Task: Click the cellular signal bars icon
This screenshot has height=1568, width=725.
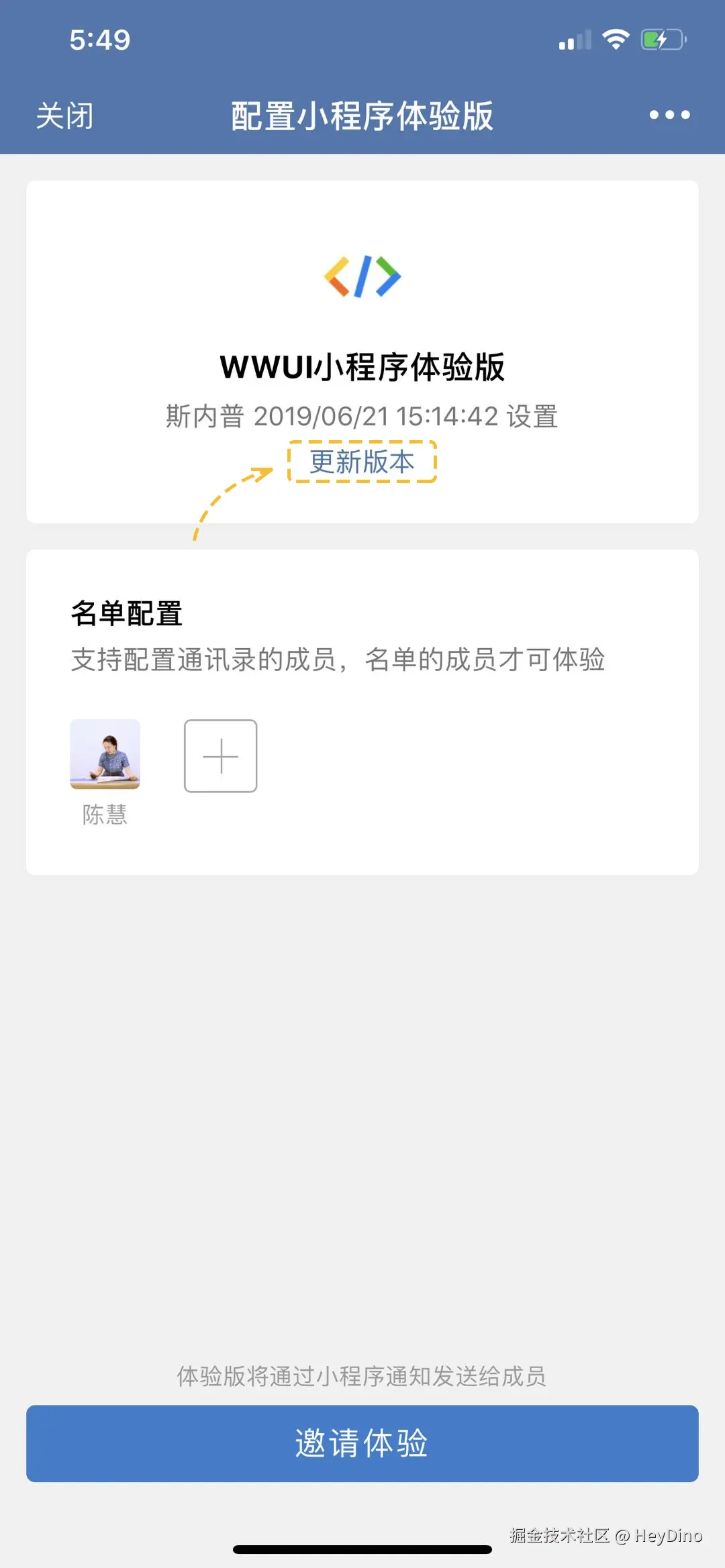Action: tap(575, 40)
